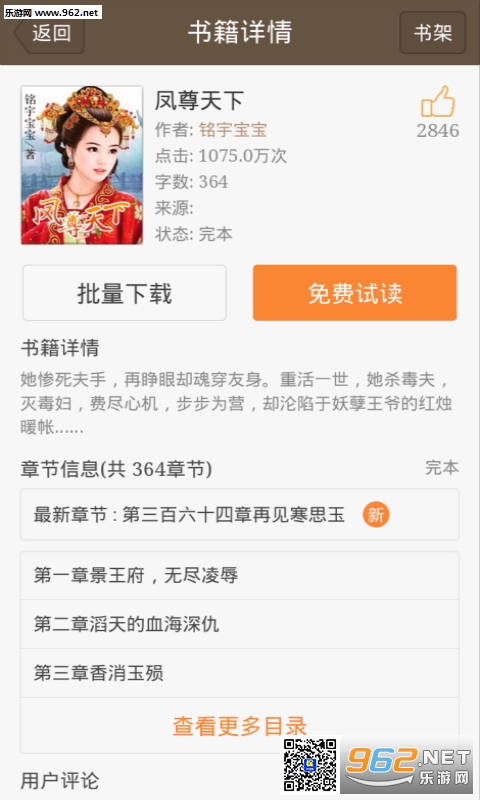
Task: Like the book with the thumbs-up icon
Action: (x=438, y=102)
